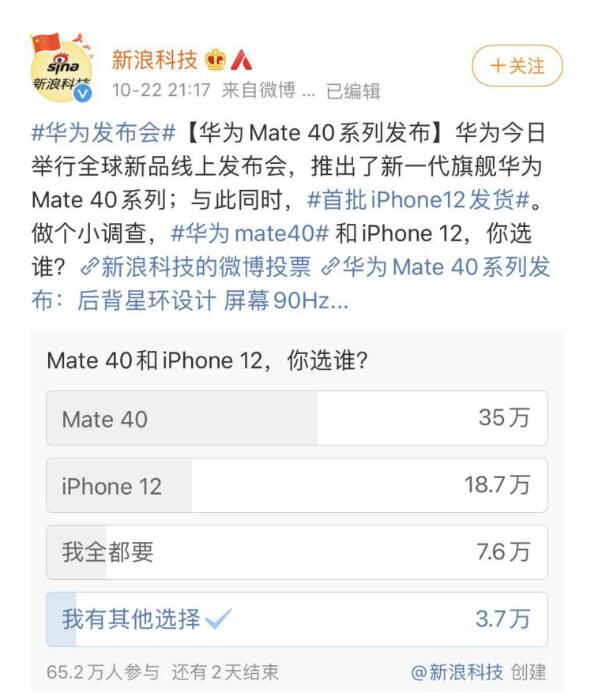
Task: Select iPhone 12 poll option
Action: 296,485
